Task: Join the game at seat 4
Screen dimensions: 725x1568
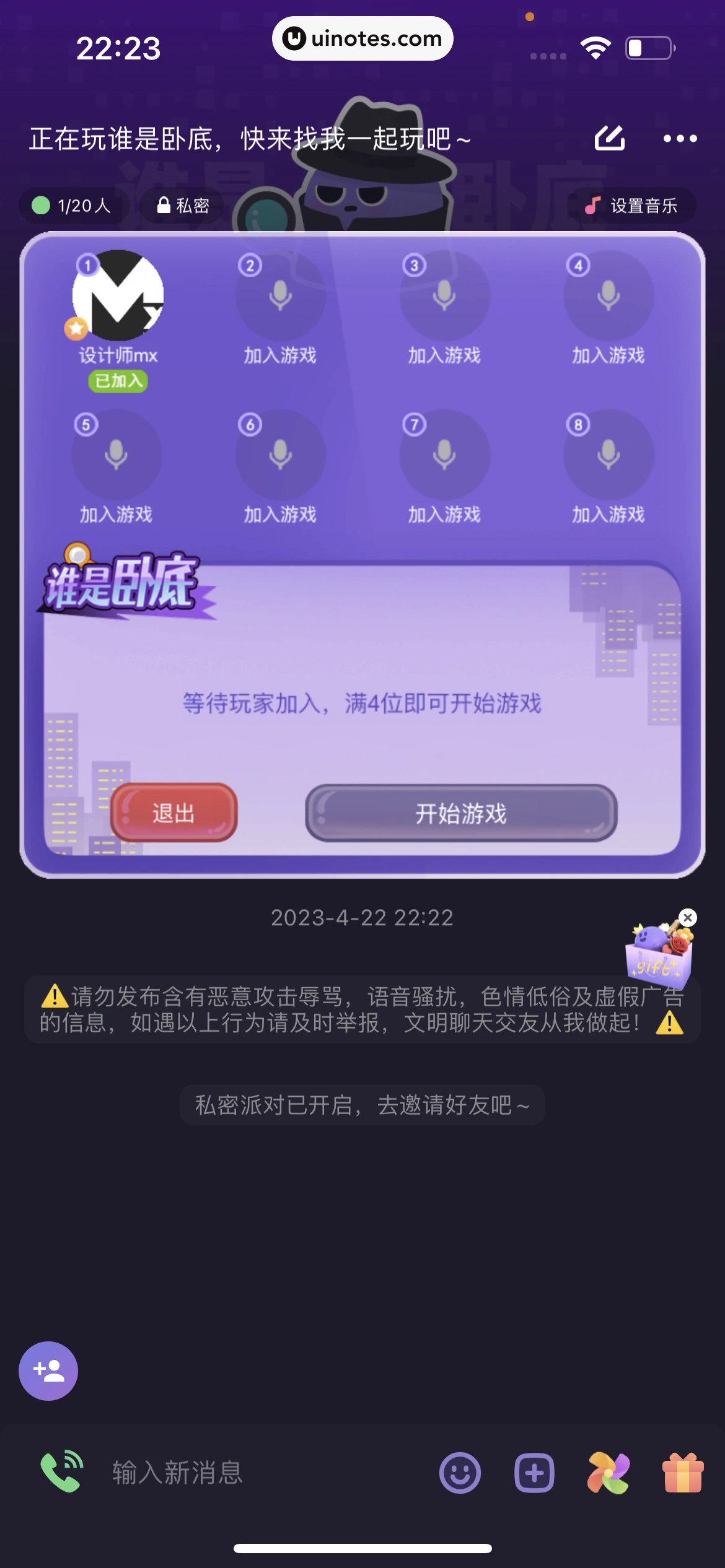Action: point(609,295)
